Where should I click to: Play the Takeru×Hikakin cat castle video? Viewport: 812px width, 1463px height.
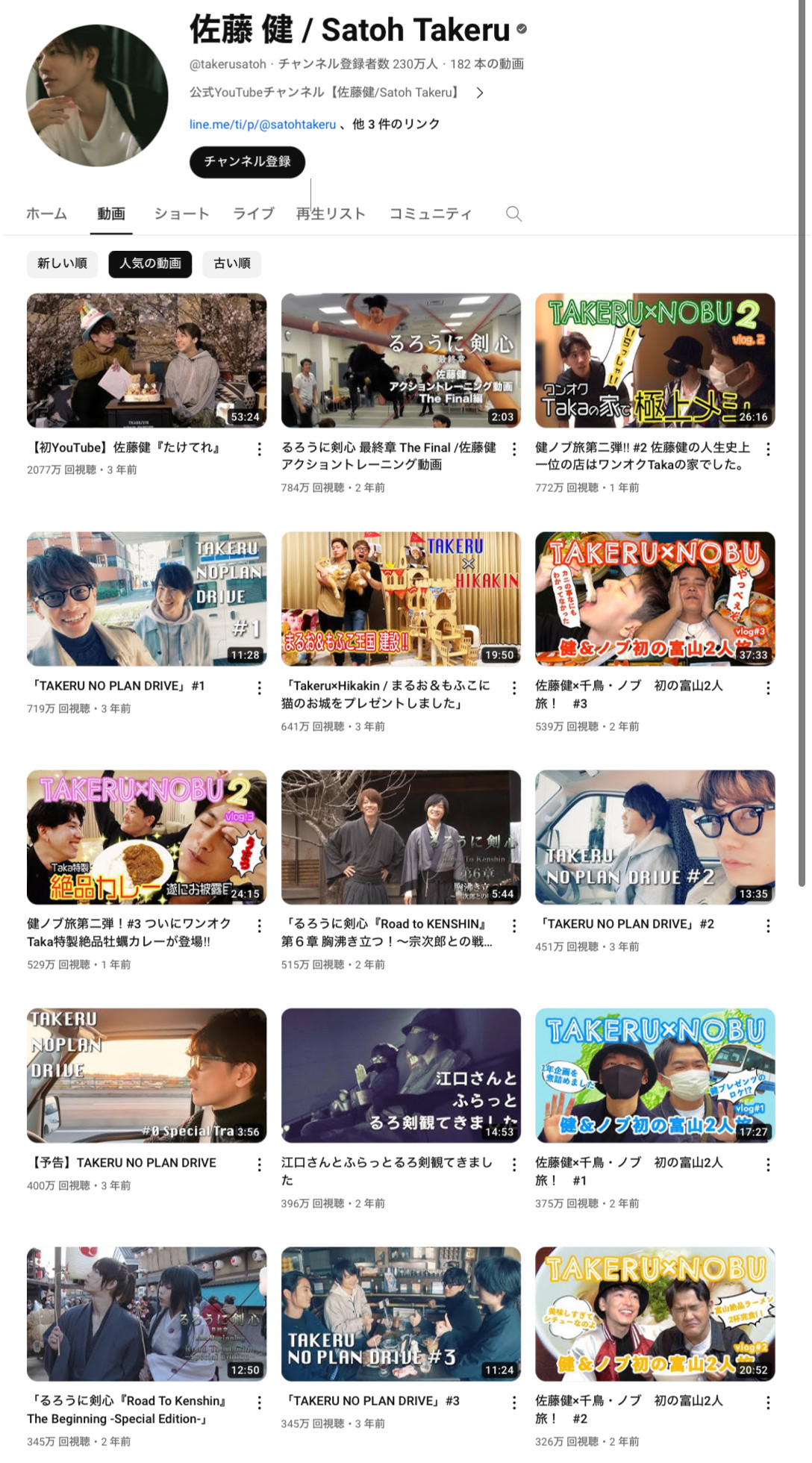click(x=401, y=599)
